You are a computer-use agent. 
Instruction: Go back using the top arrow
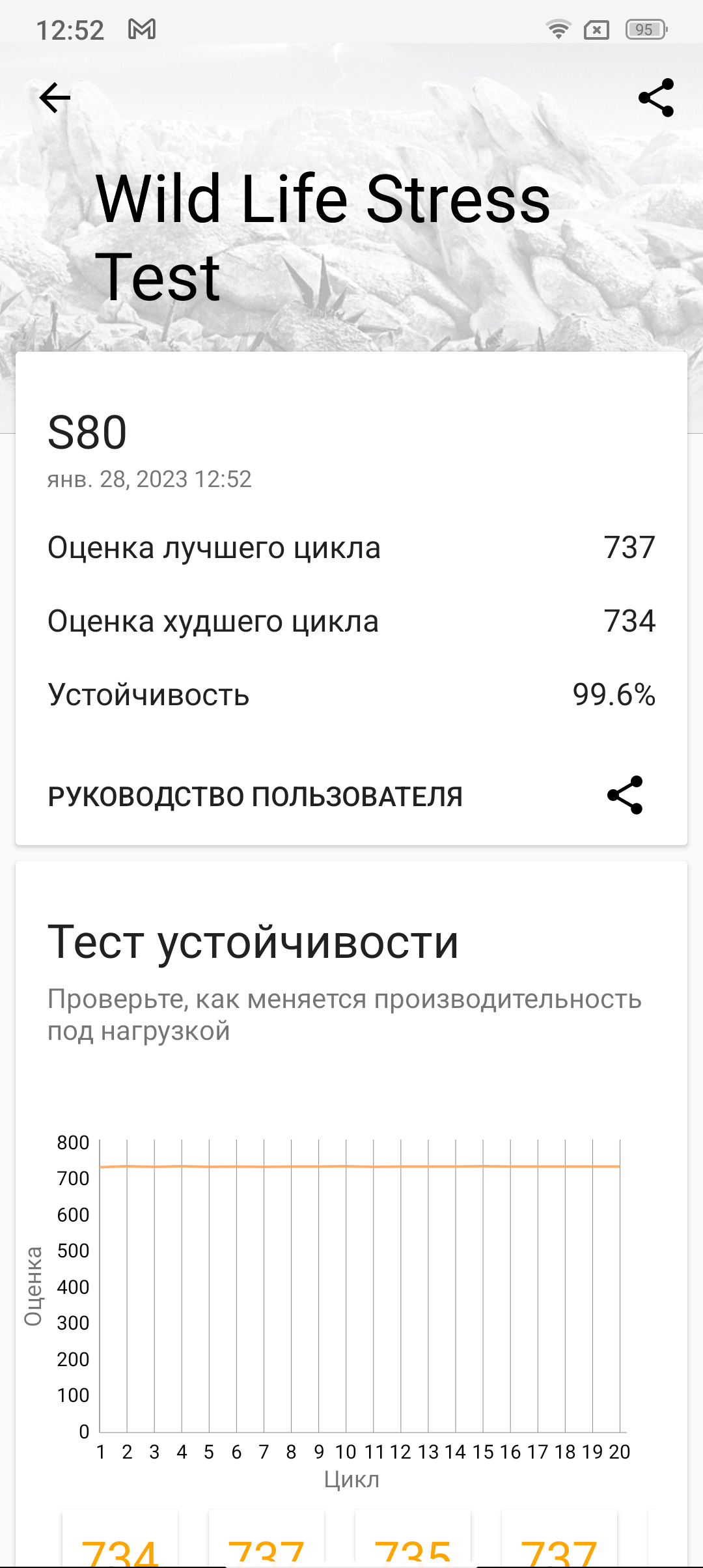[x=55, y=98]
